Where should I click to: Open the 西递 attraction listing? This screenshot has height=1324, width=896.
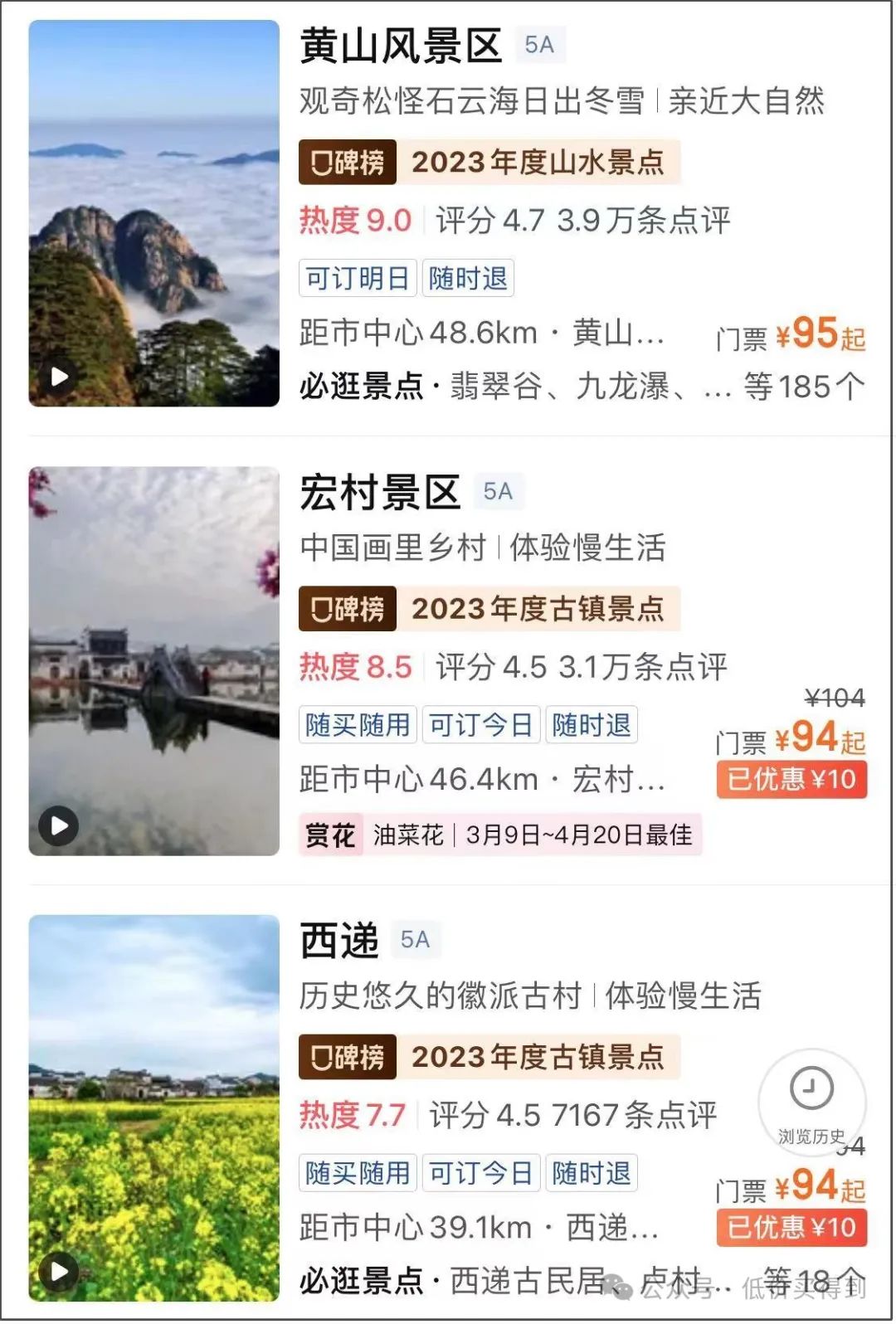point(339,941)
